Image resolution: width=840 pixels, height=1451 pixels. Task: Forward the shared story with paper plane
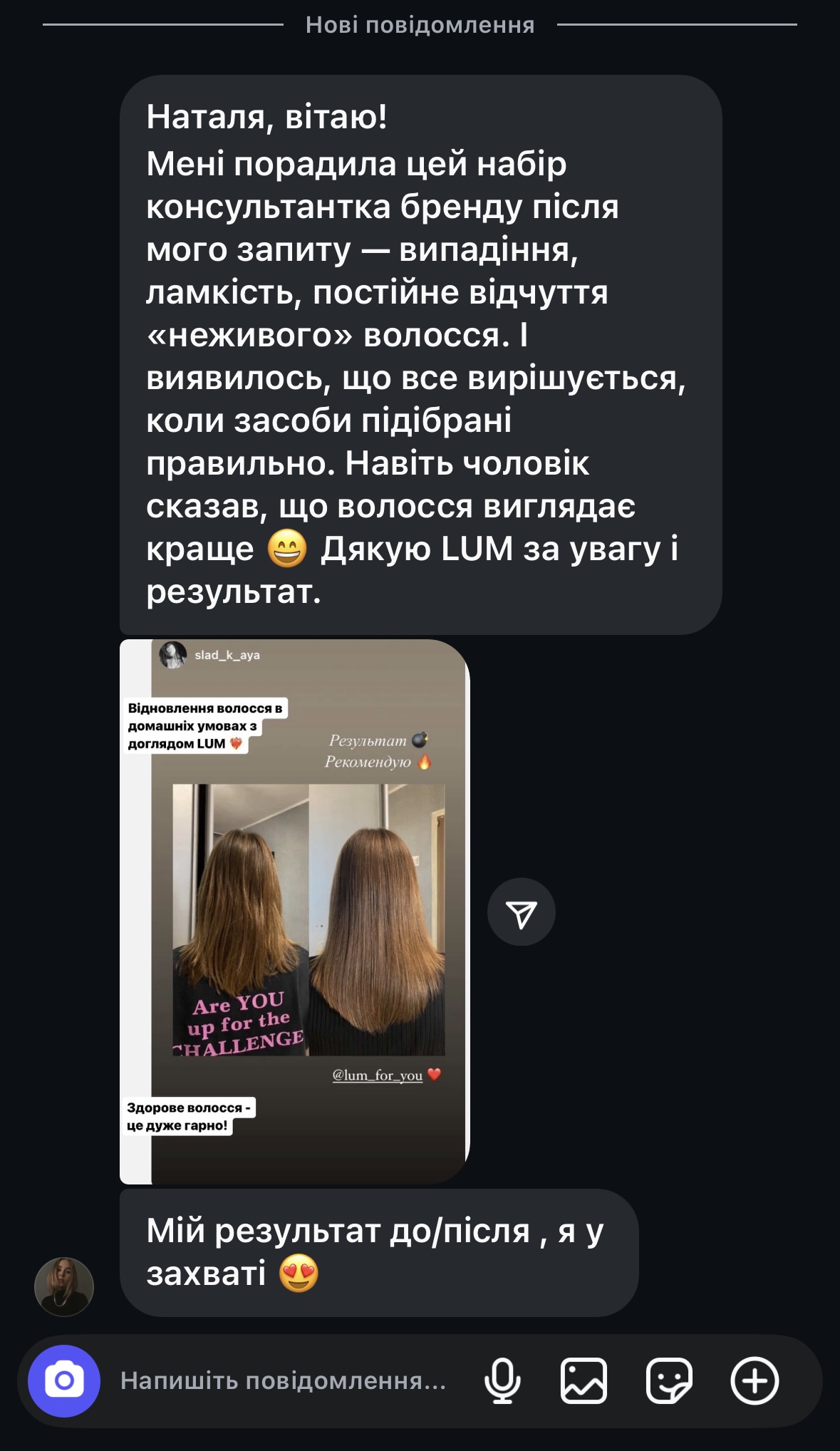click(x=521, y=912)
